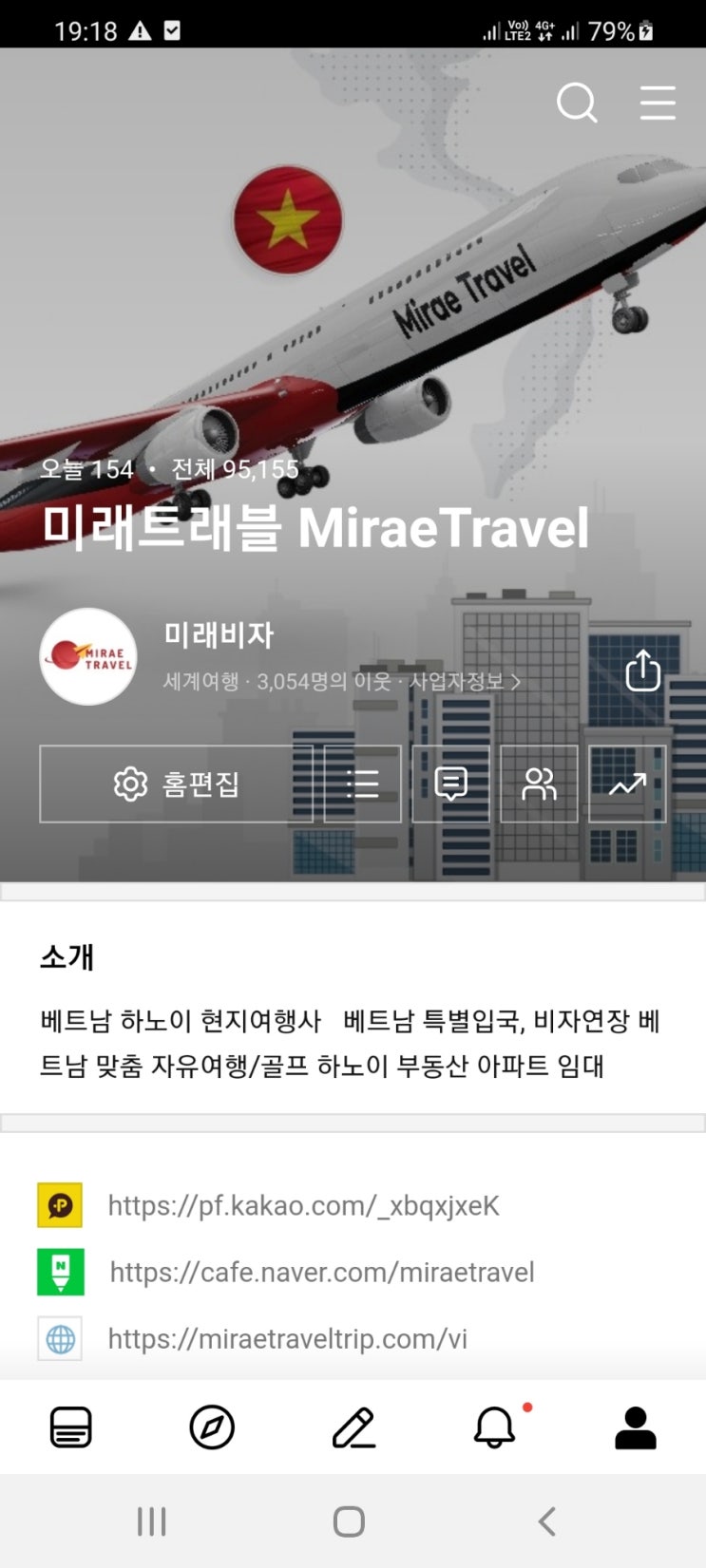This screenshot has height=1568, width=706.
Task: Tap the 홈편집 button
Action: pos(177,784)
